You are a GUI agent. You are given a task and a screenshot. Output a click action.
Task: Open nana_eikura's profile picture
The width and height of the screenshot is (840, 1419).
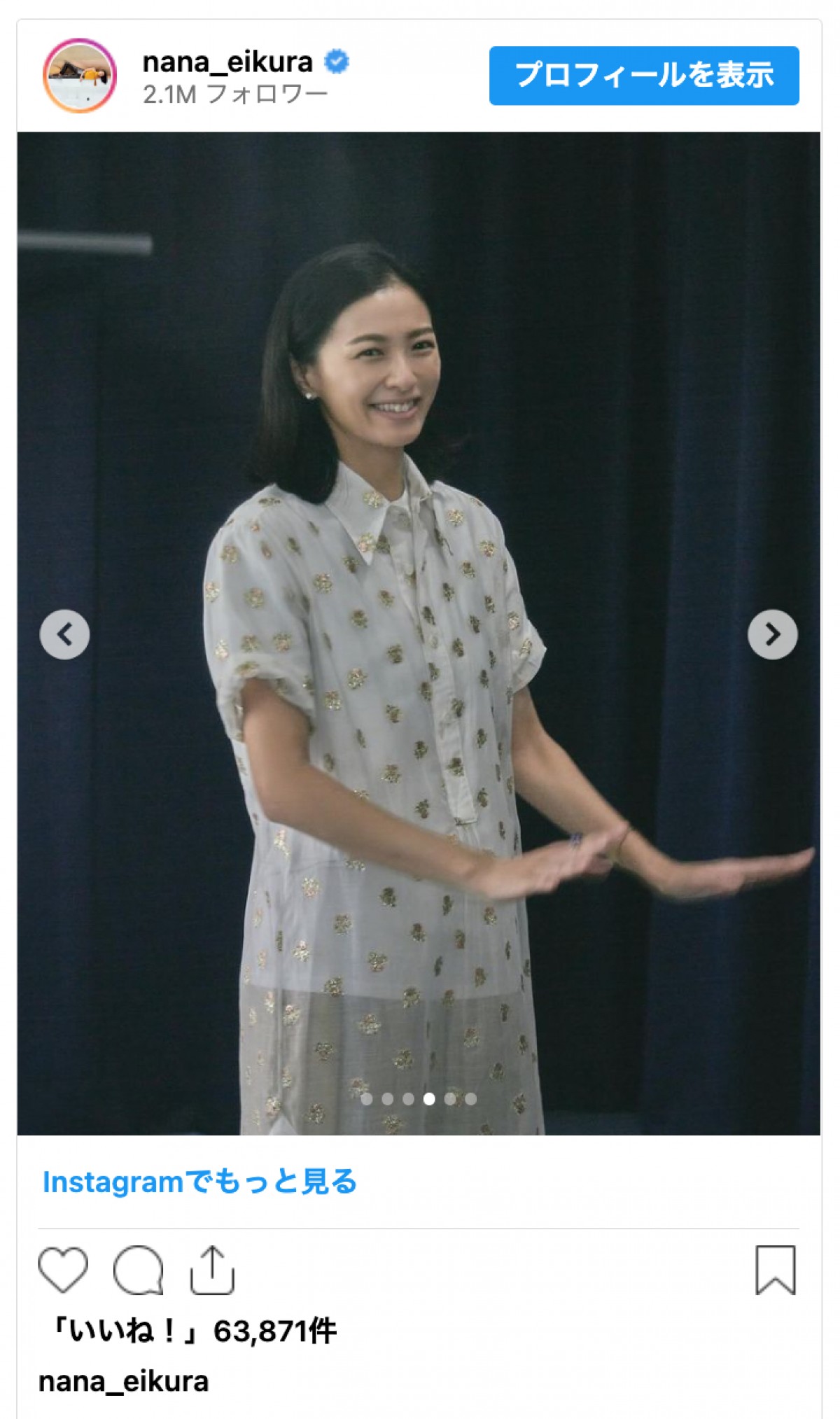pyautogui.click(x=80, y=76)
